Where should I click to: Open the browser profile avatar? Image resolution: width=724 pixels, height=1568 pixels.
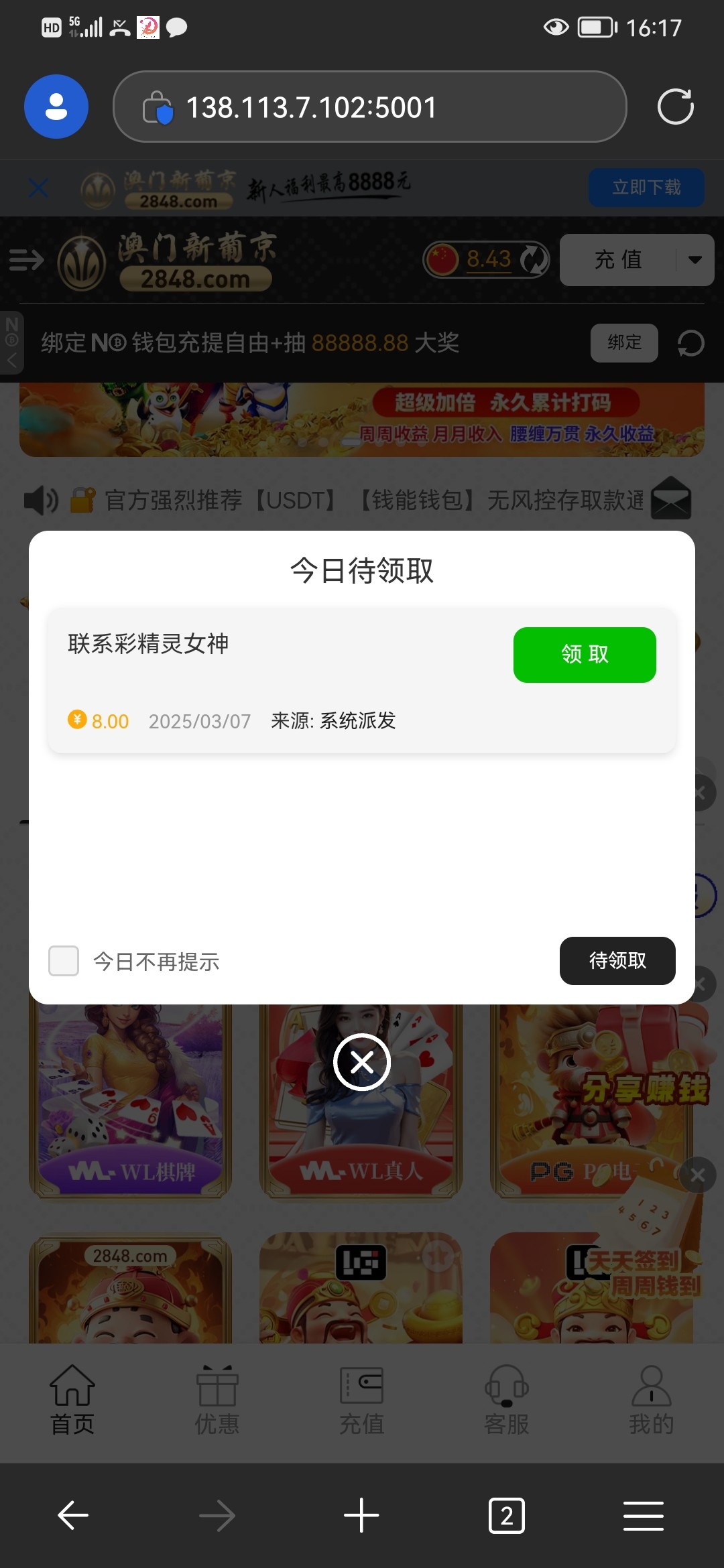coord(56,107)
